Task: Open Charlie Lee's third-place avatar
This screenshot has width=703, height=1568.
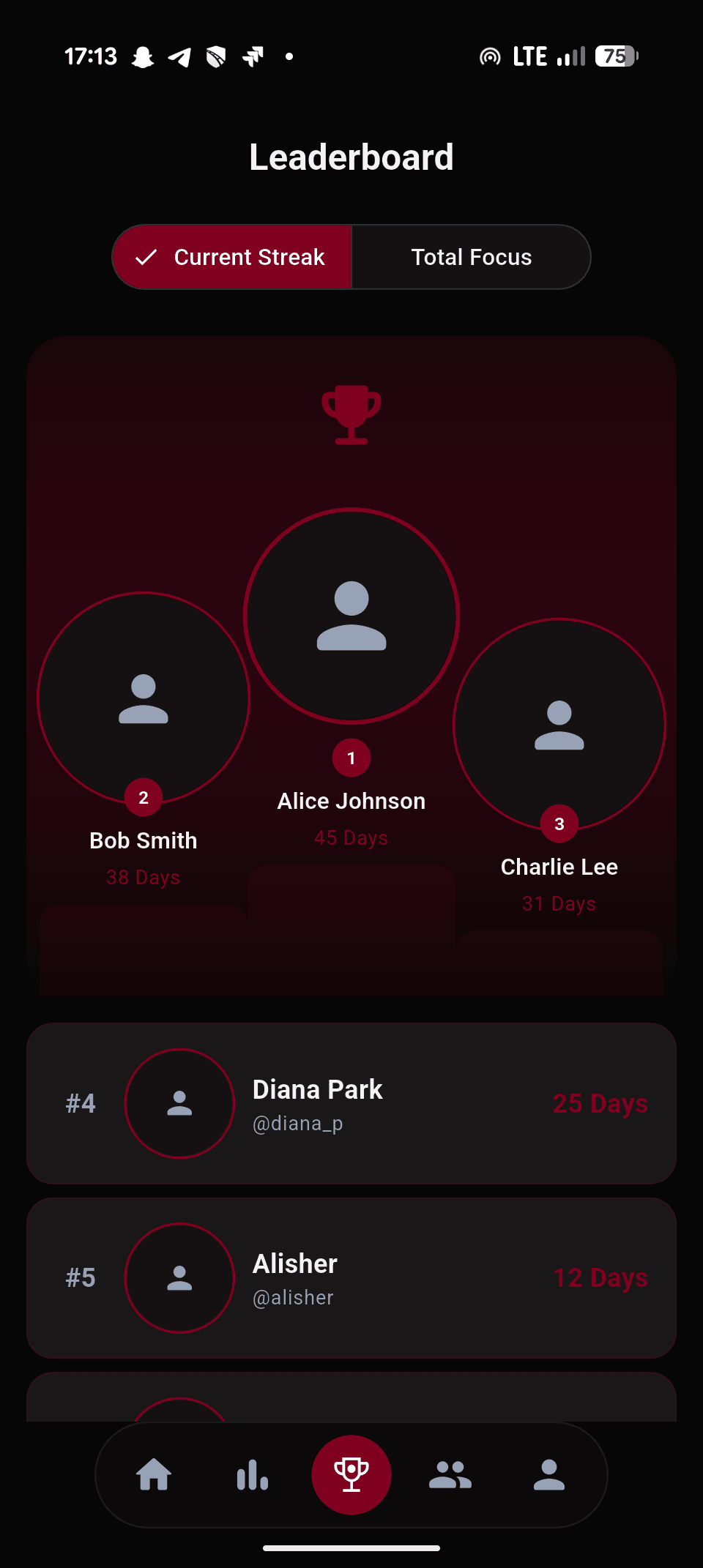Action: pos(559,725)
